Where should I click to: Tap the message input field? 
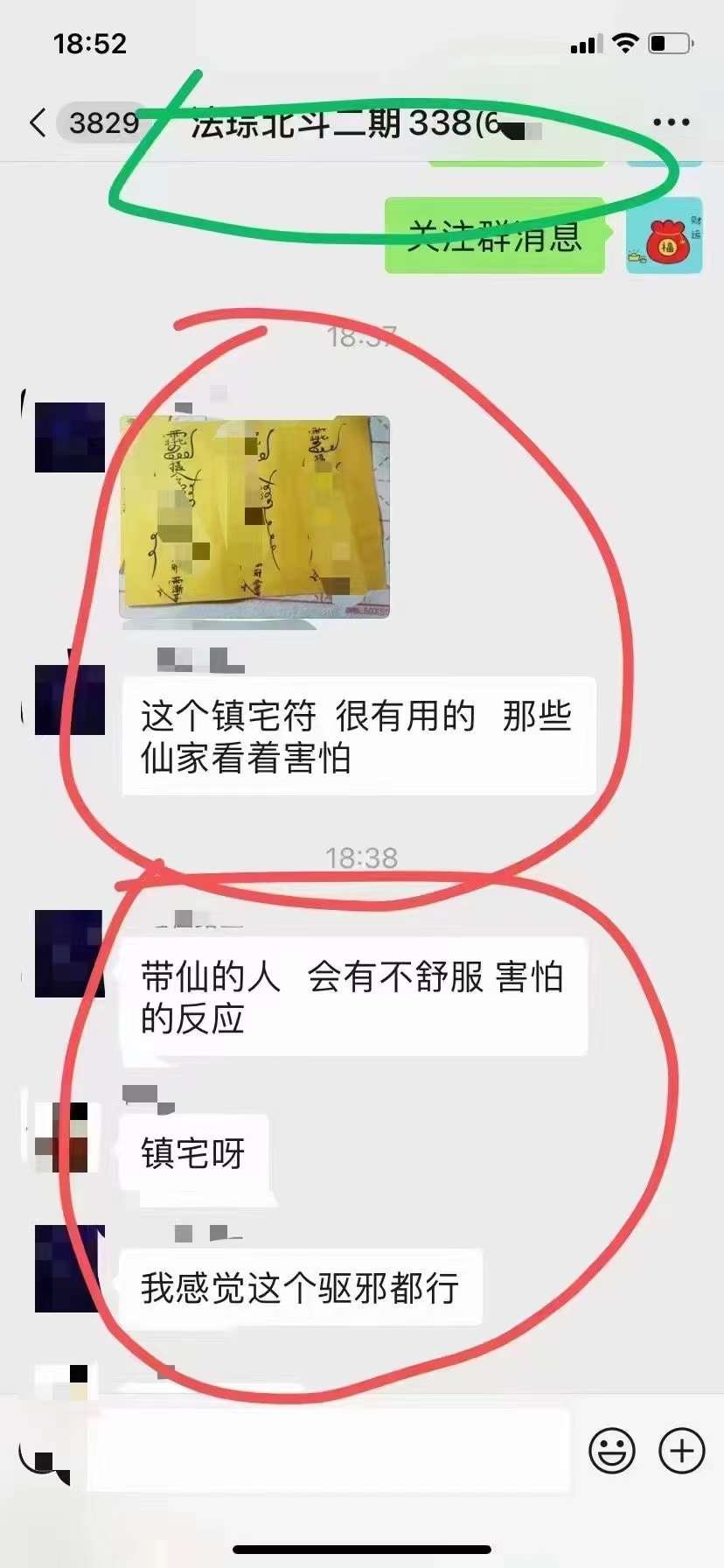tap(328, 1451)
